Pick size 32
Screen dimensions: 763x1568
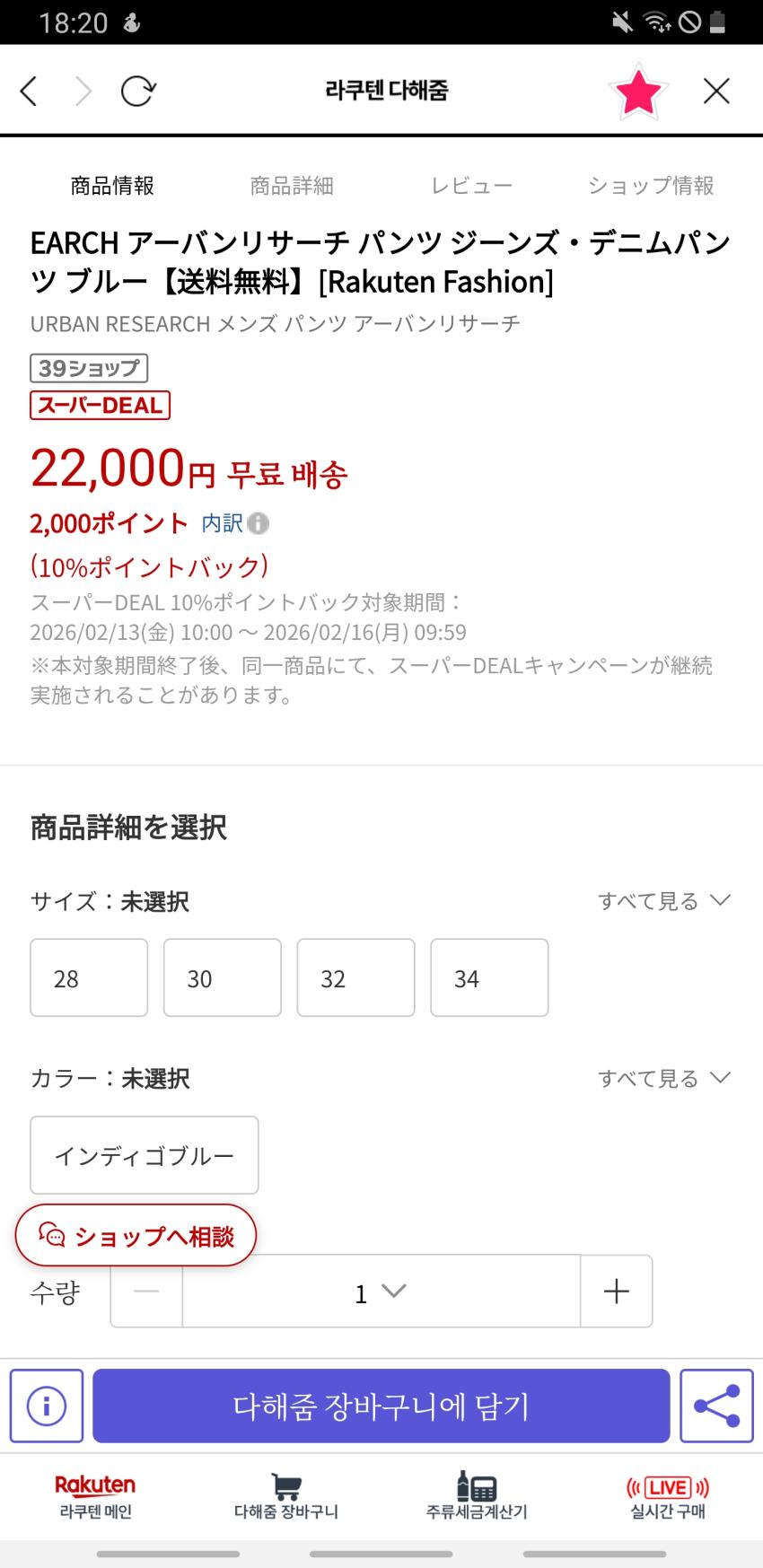(x=355, y=977)
